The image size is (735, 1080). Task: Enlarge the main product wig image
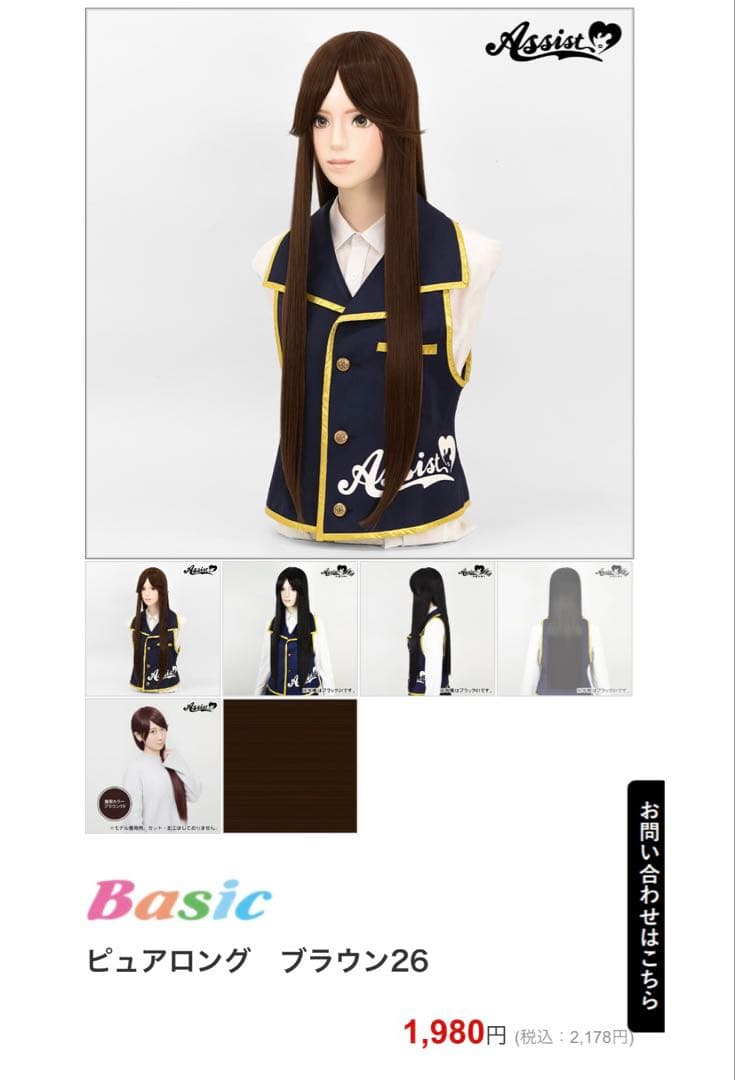359,283
